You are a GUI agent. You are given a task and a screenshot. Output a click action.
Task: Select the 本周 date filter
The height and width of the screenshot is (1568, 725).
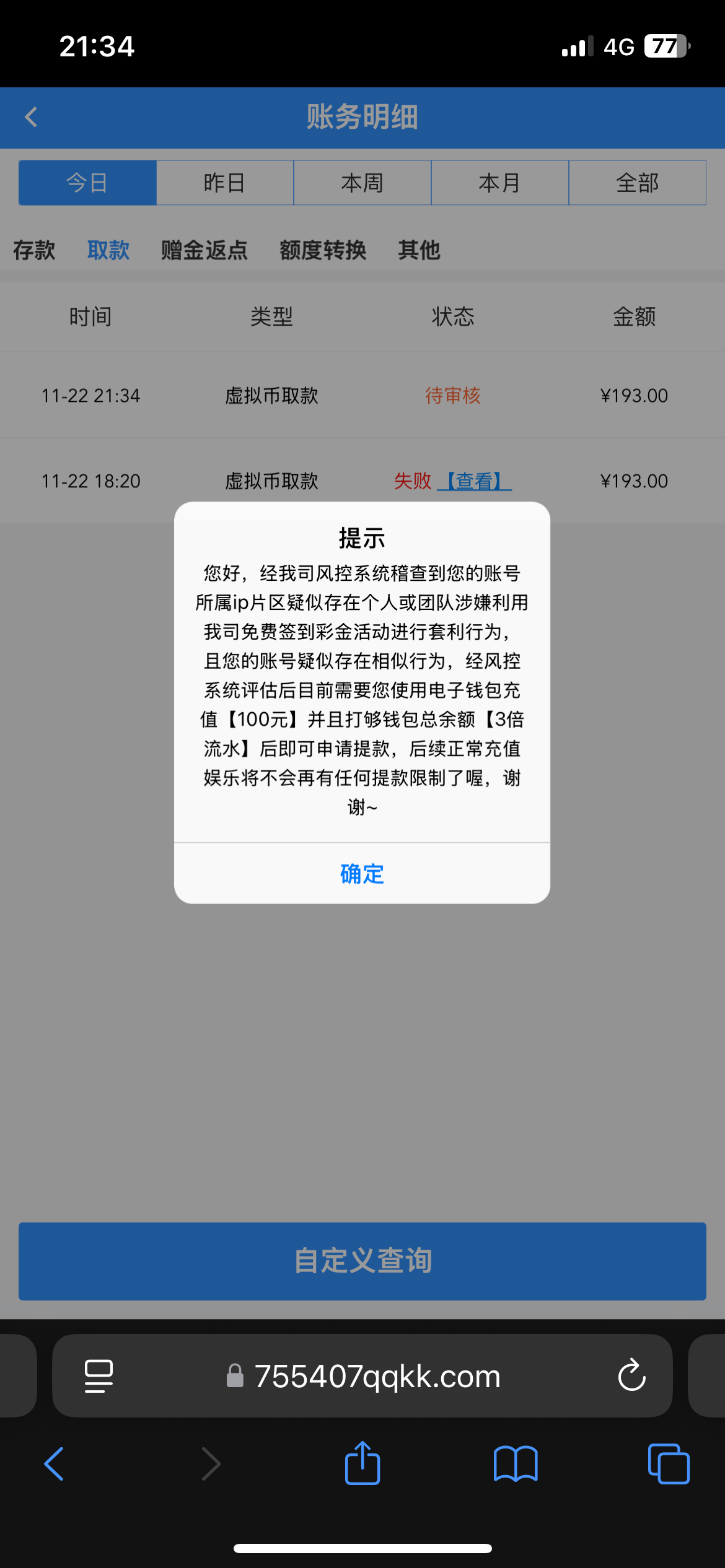pos(362,183)
